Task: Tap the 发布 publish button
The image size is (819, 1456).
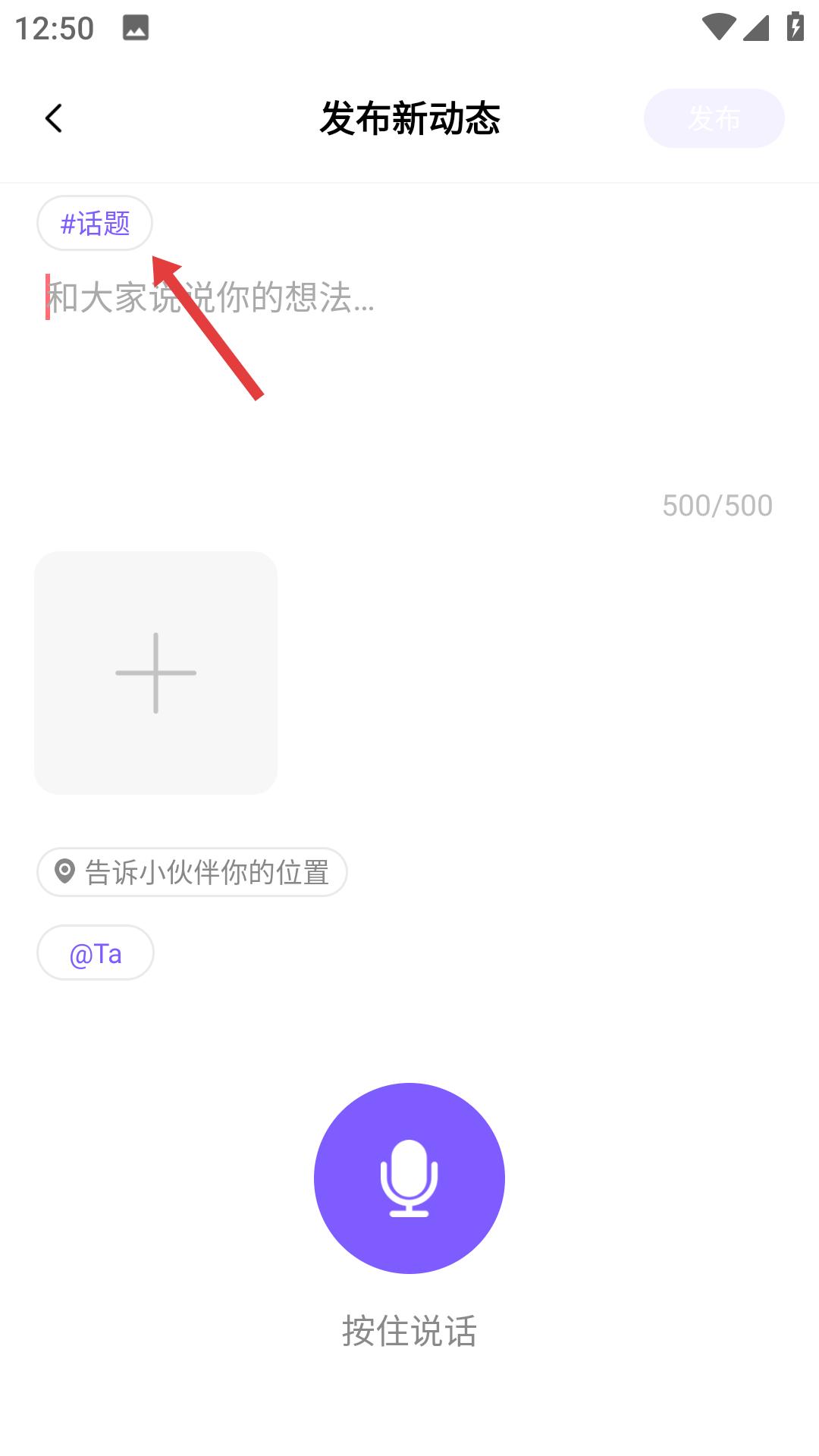Action: [x=714, y=118]
